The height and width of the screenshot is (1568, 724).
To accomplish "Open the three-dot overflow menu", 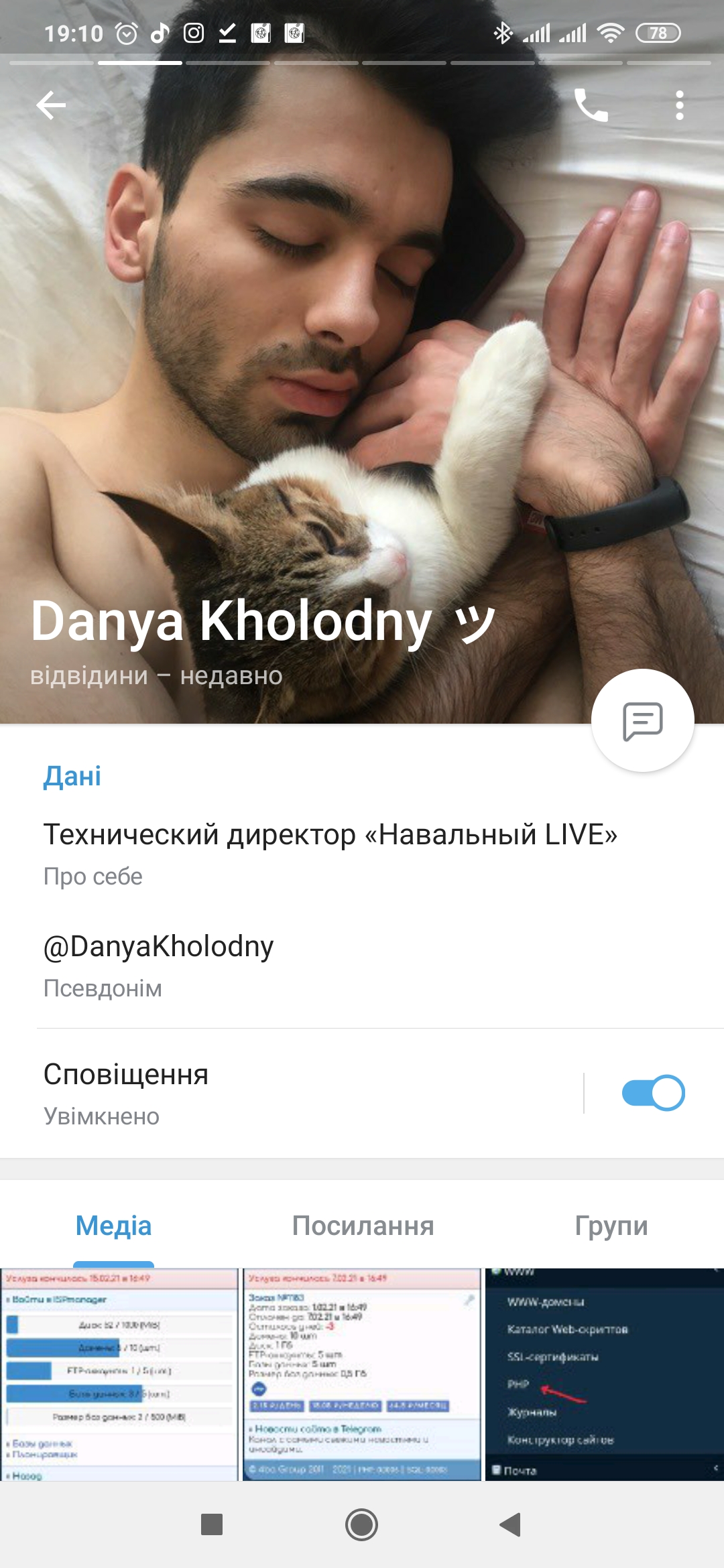I will coord(679,105).
